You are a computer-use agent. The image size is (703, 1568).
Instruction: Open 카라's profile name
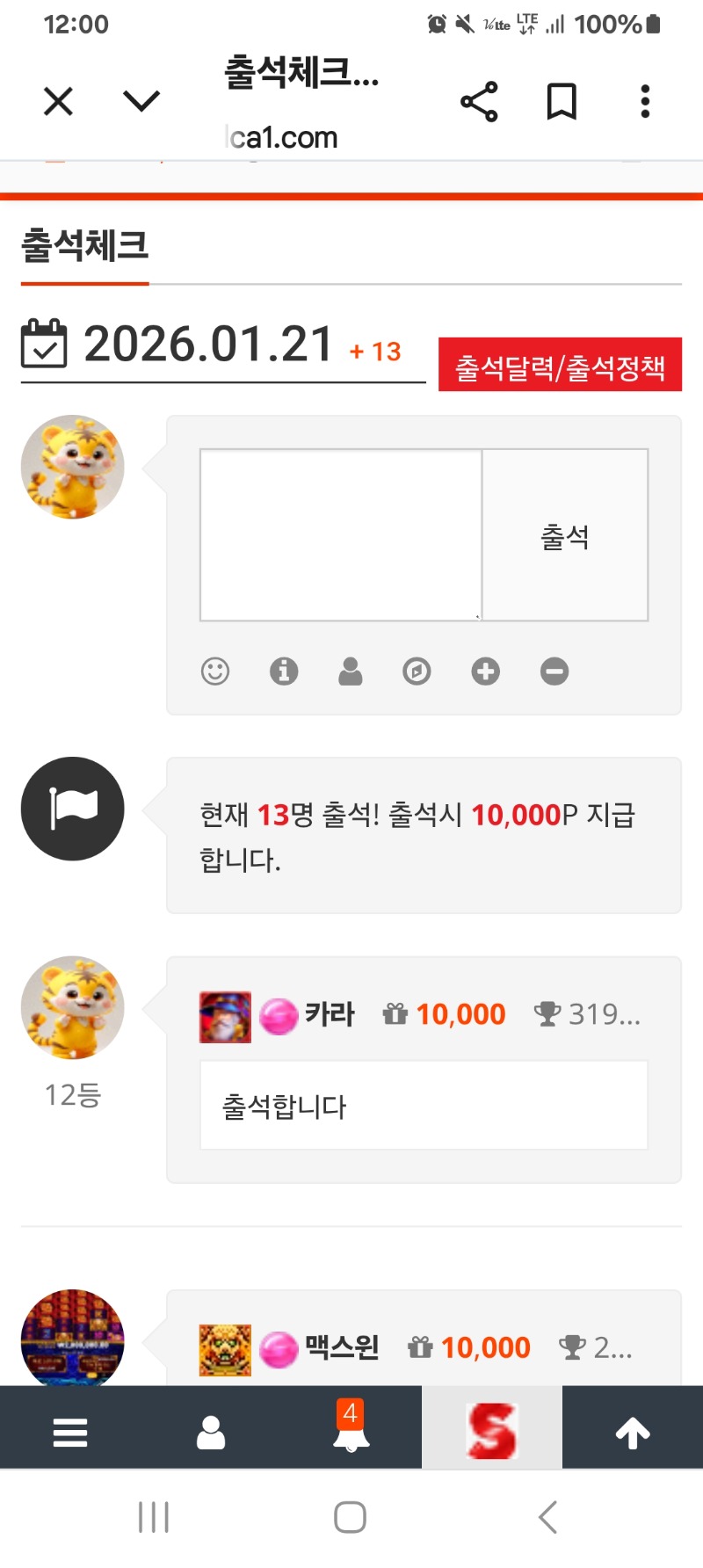click(330, 1014)
